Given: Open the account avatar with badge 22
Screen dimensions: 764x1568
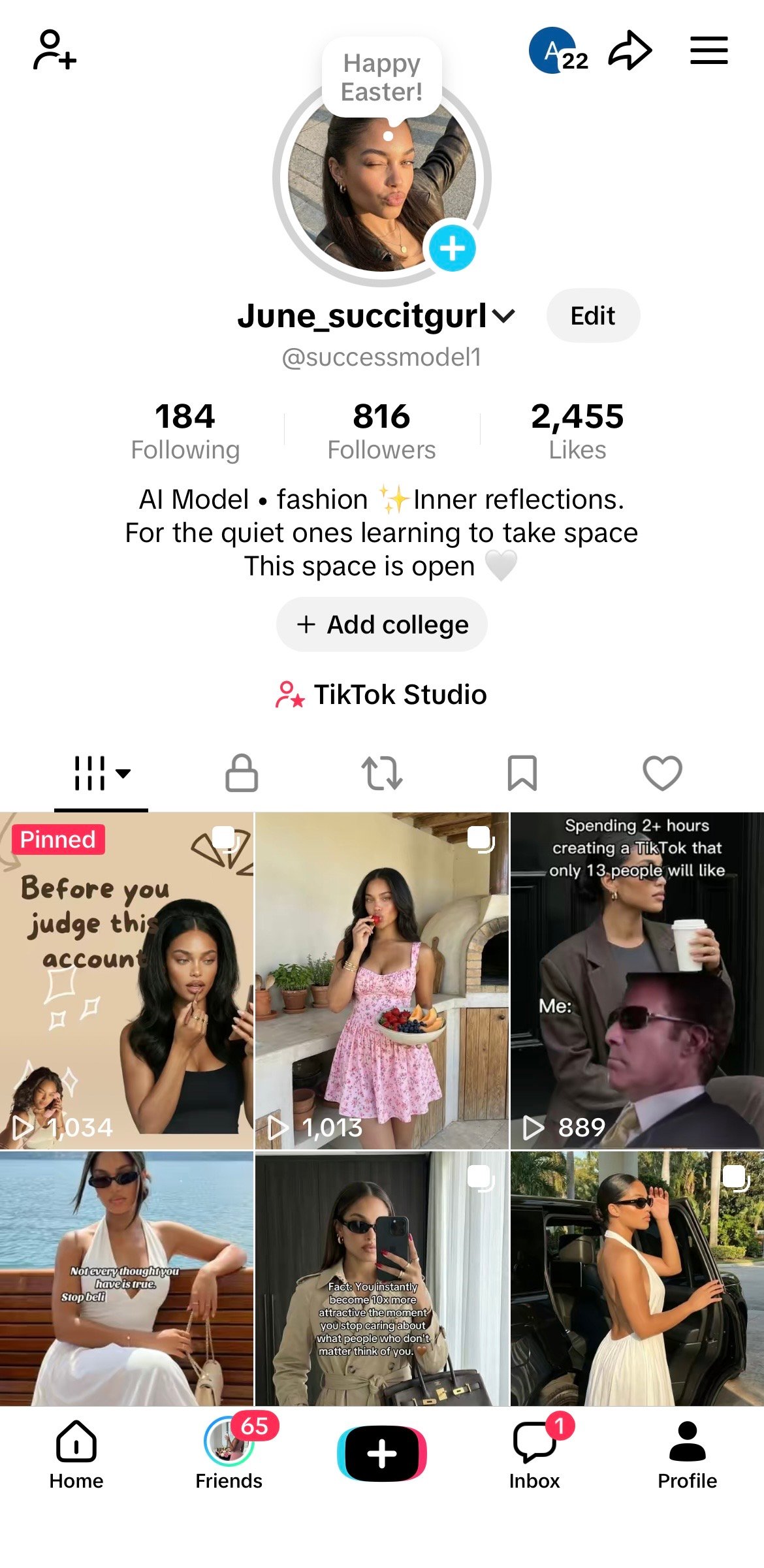Looking at the screenshot, I should (554, 50).
